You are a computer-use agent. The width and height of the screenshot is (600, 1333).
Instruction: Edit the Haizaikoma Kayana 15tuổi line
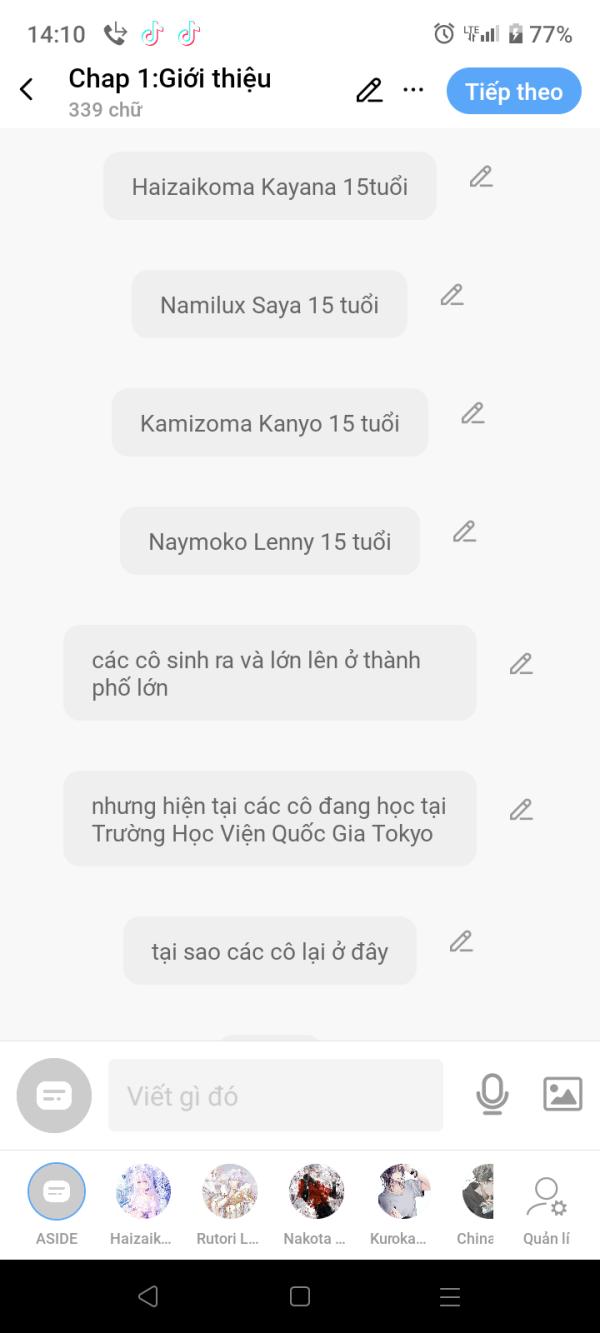(x=481, y=177)
